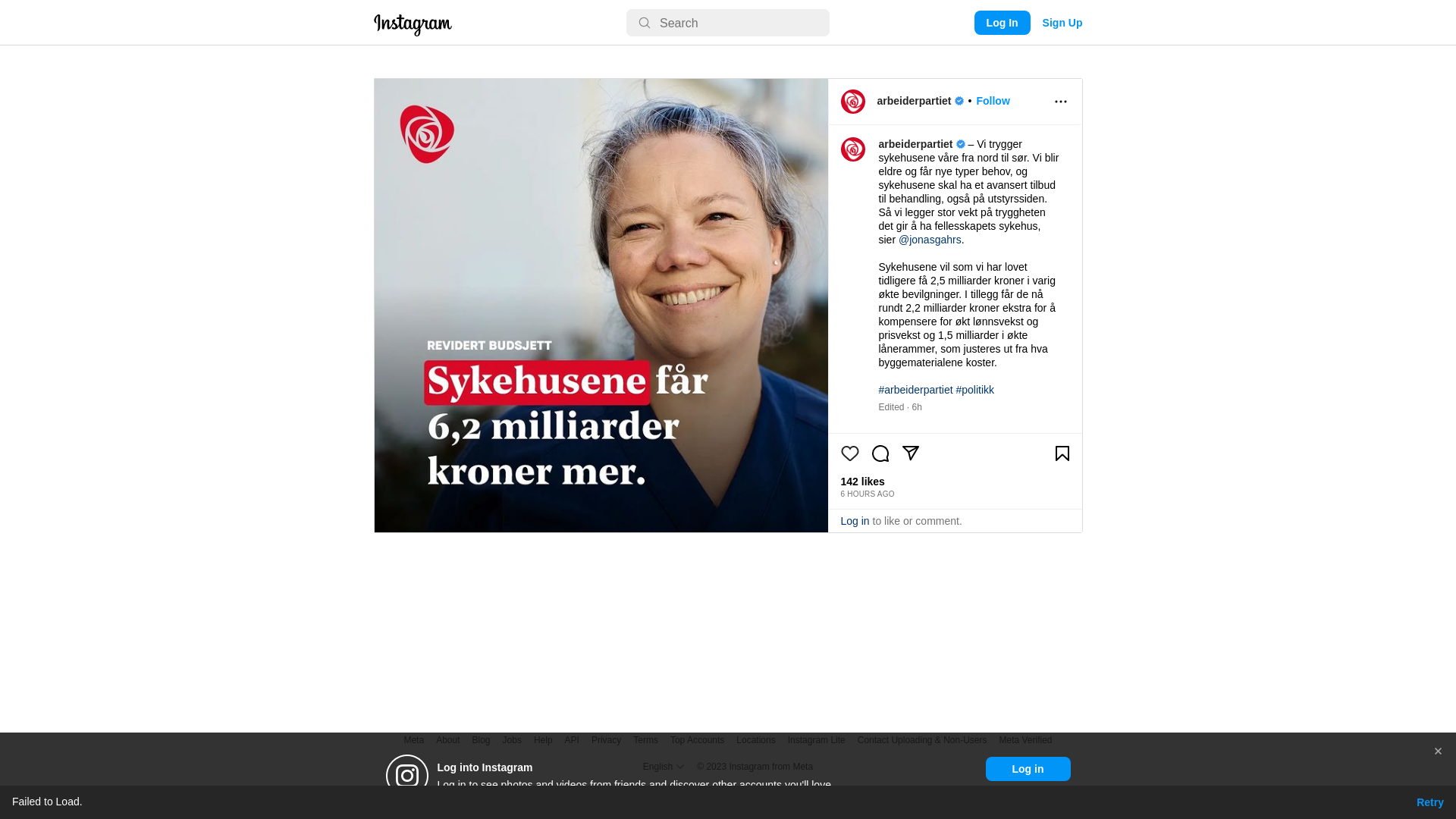
Task: Like the post with heart icon
Action: (849, 453)
